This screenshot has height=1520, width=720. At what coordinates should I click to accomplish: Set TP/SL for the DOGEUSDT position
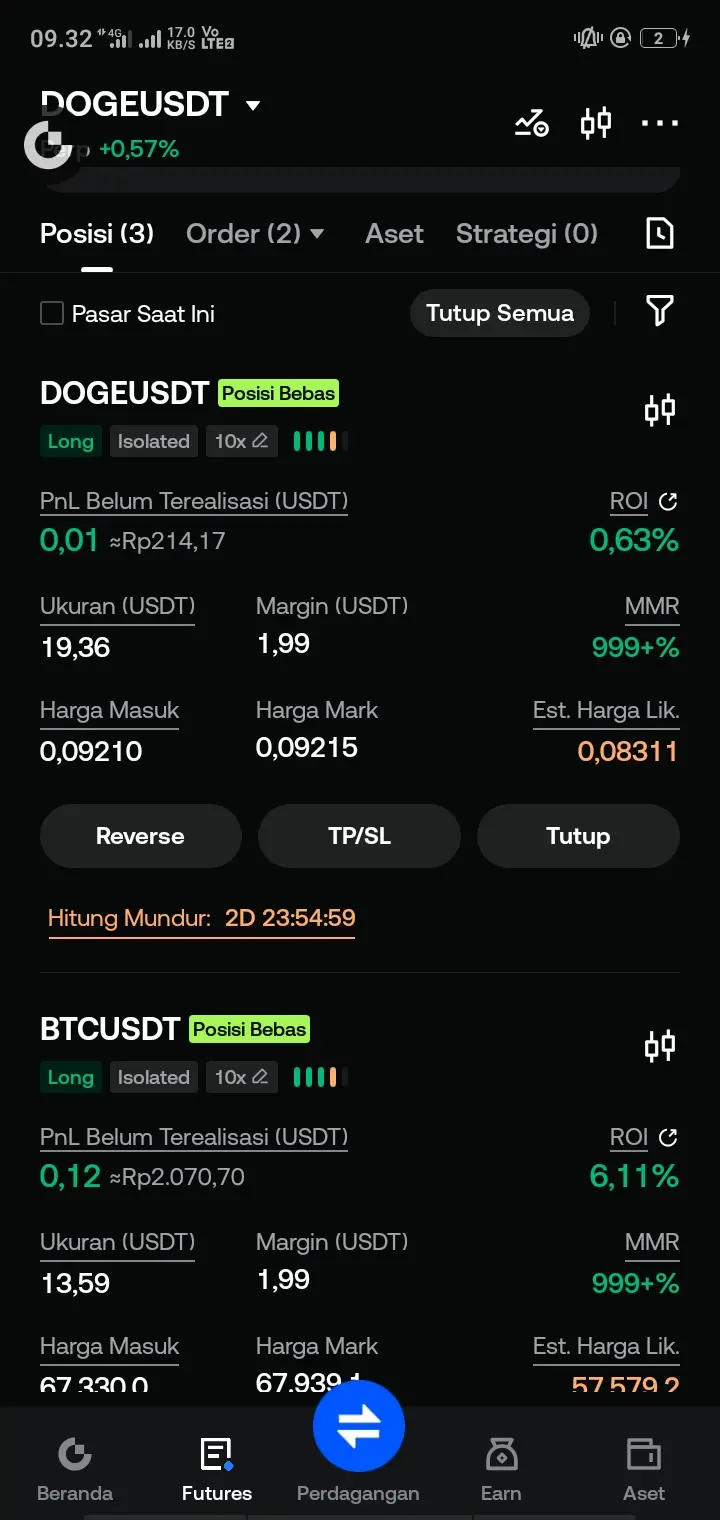tap(359, 836)
